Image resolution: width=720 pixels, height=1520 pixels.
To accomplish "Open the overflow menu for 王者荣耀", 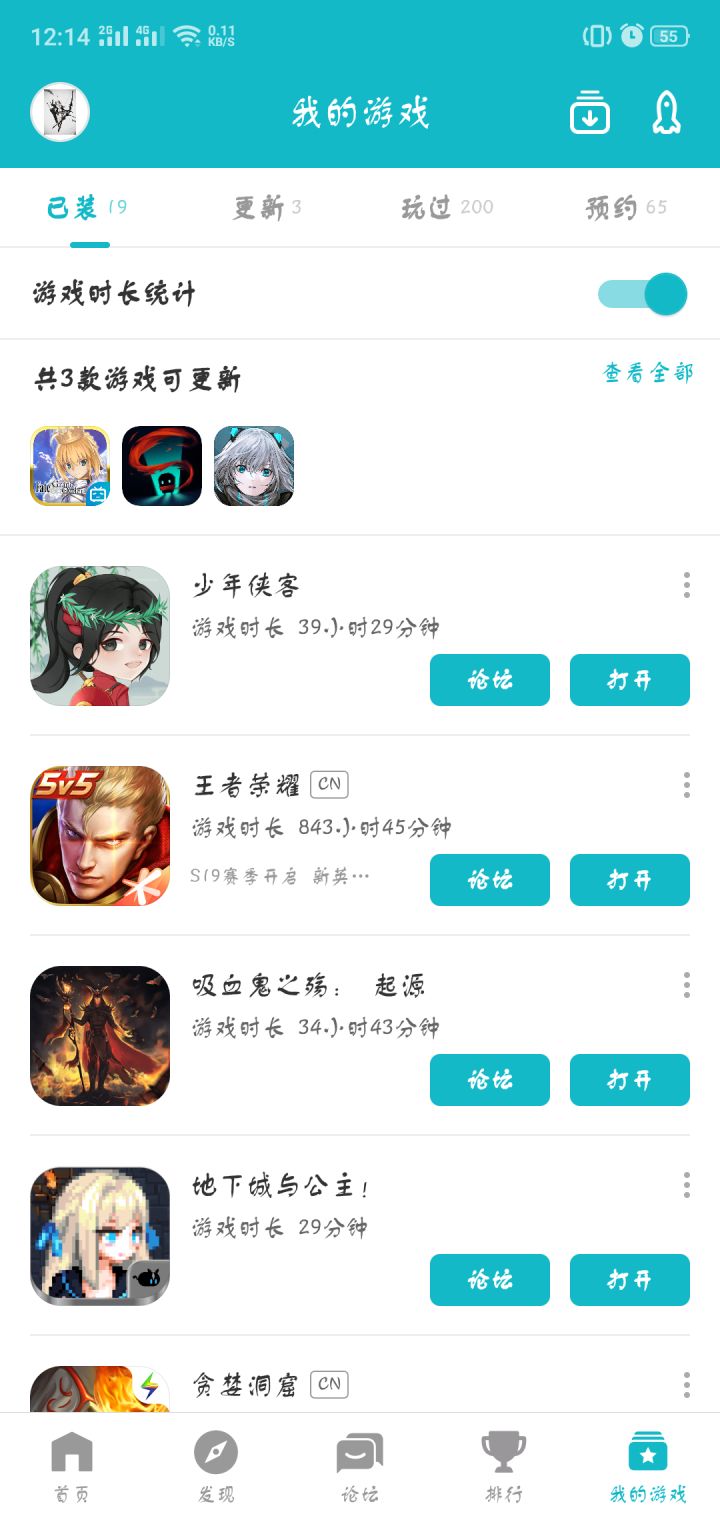I will pos(686,787).
